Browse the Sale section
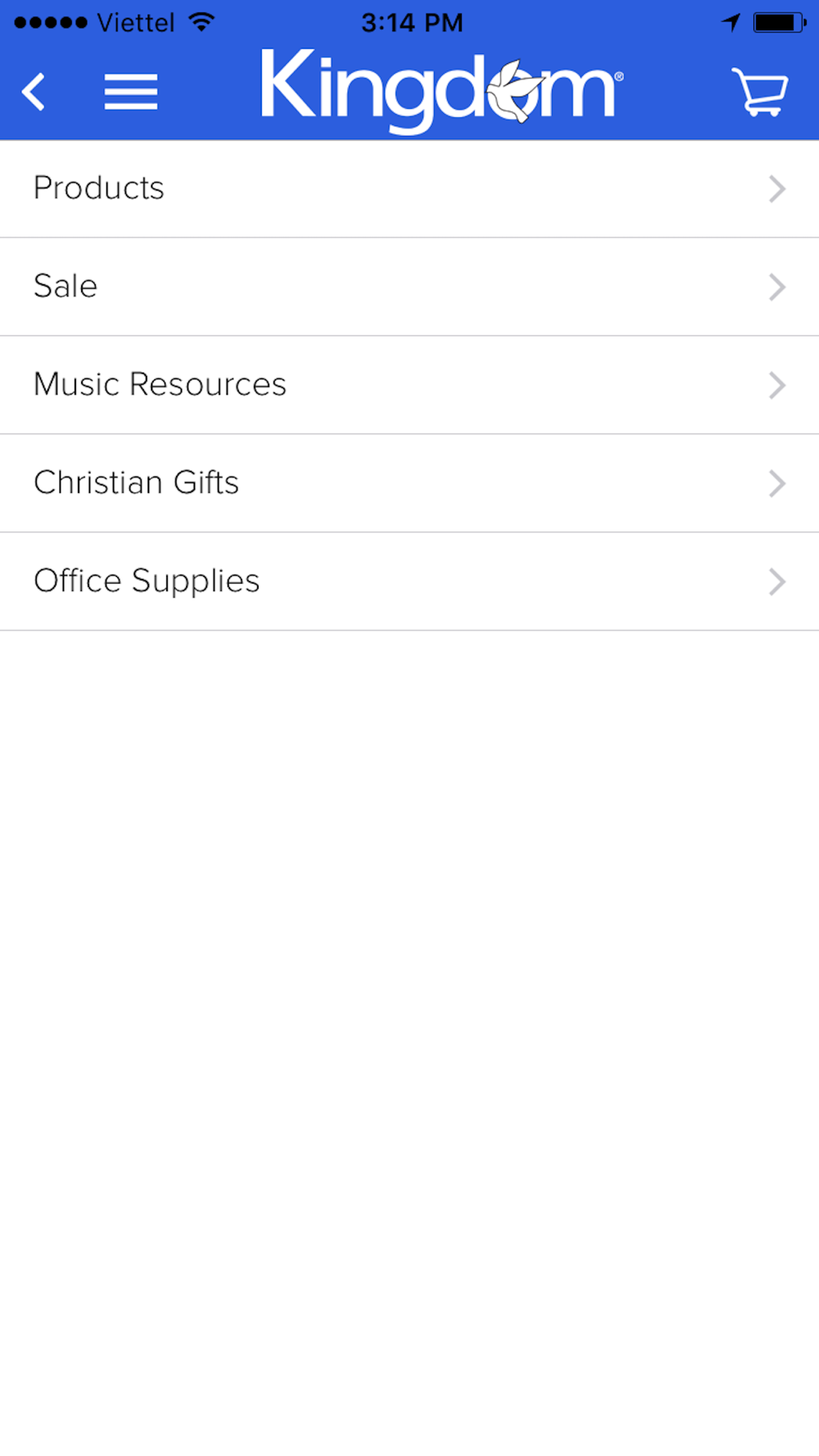The width and height of the screenshot is (819, 1456). pos(409,287)
